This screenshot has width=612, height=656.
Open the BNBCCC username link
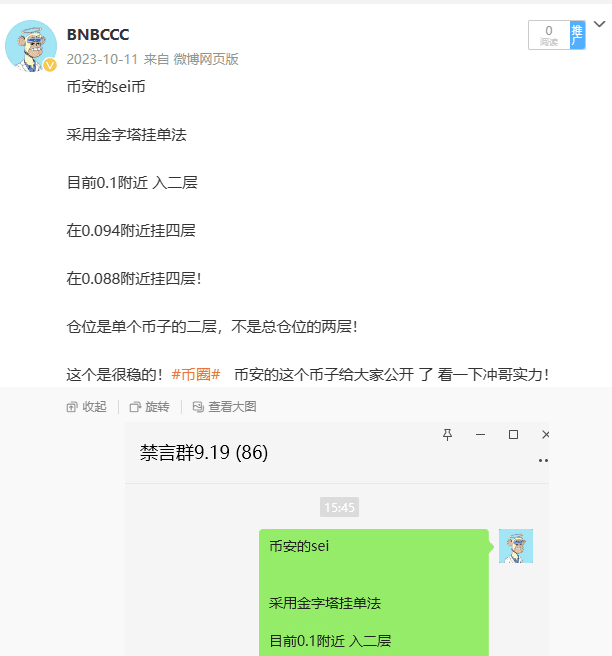coord(97,35)
